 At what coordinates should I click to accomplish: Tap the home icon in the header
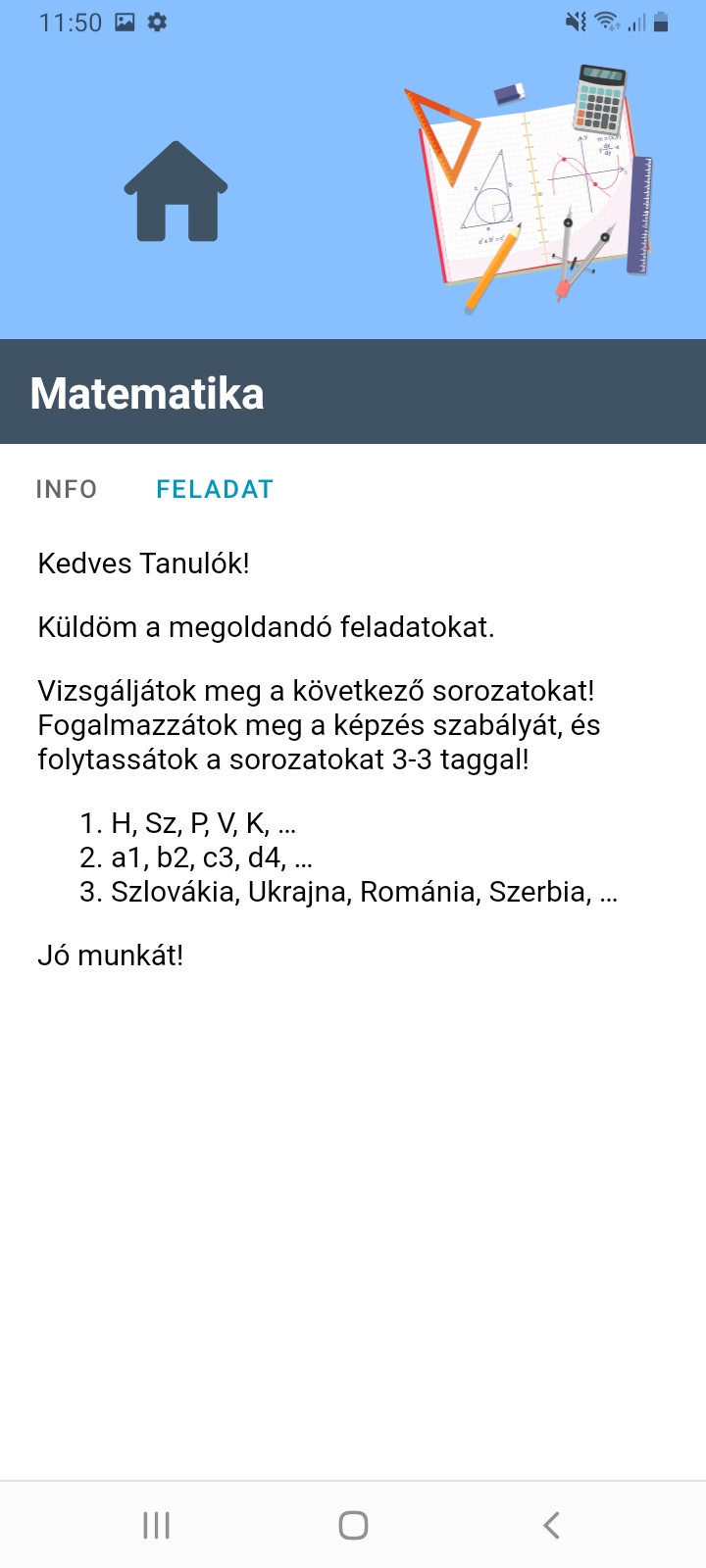[176, 192]
